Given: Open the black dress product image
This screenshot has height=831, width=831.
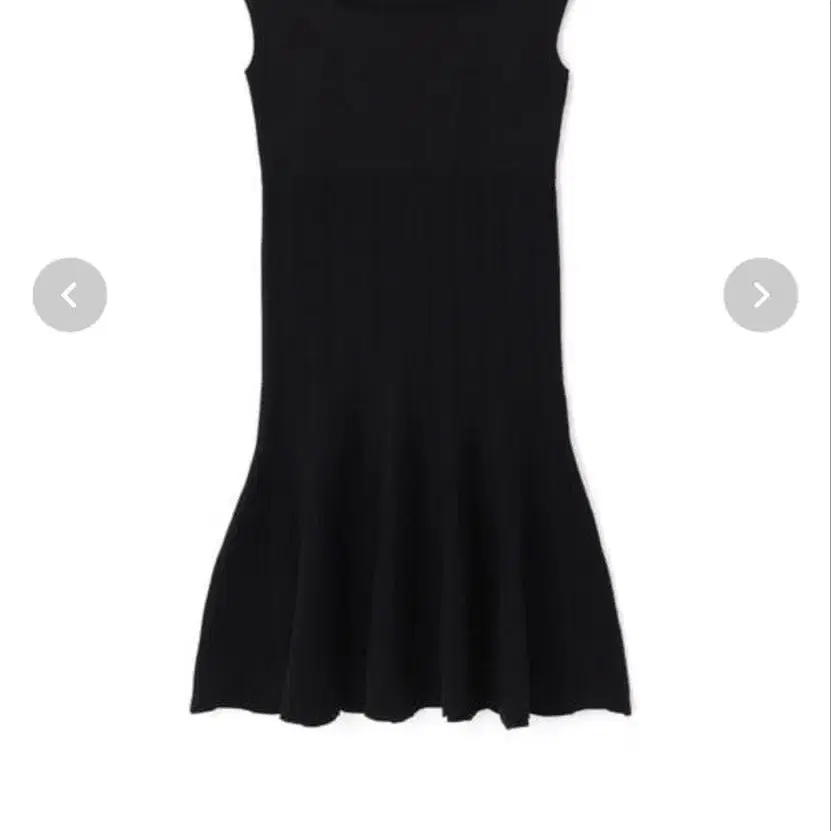Looking at the screenshot, I should 411,365.
